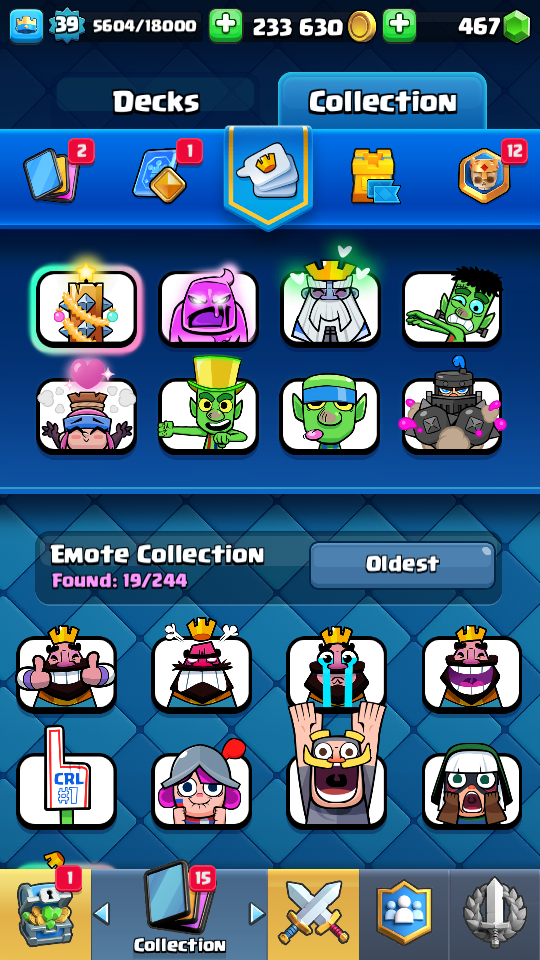Go to the Battle crossed swords tab

point(313,913)
